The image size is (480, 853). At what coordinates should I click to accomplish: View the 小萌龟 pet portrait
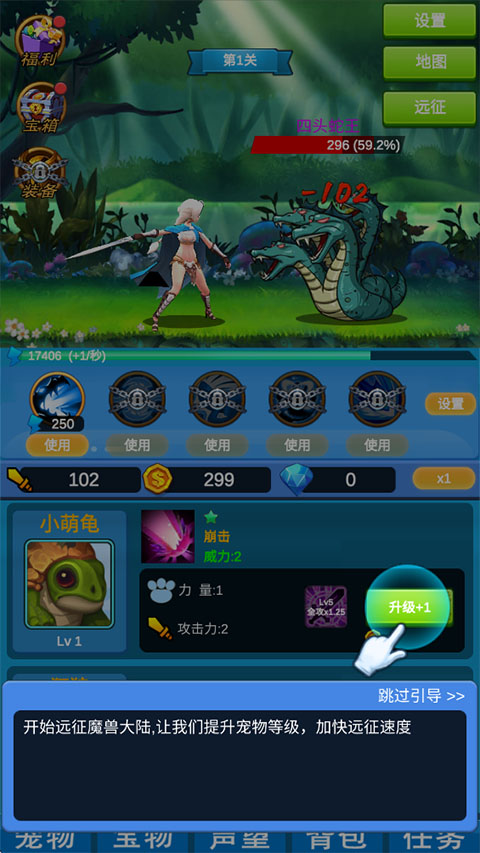click(70, 584)
